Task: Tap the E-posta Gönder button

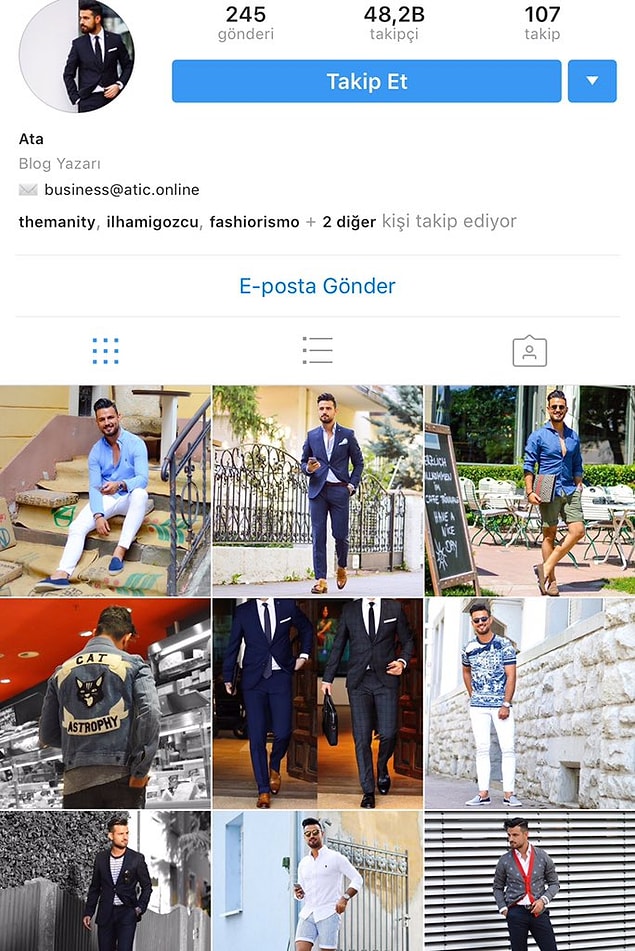Action: point(317,286)
